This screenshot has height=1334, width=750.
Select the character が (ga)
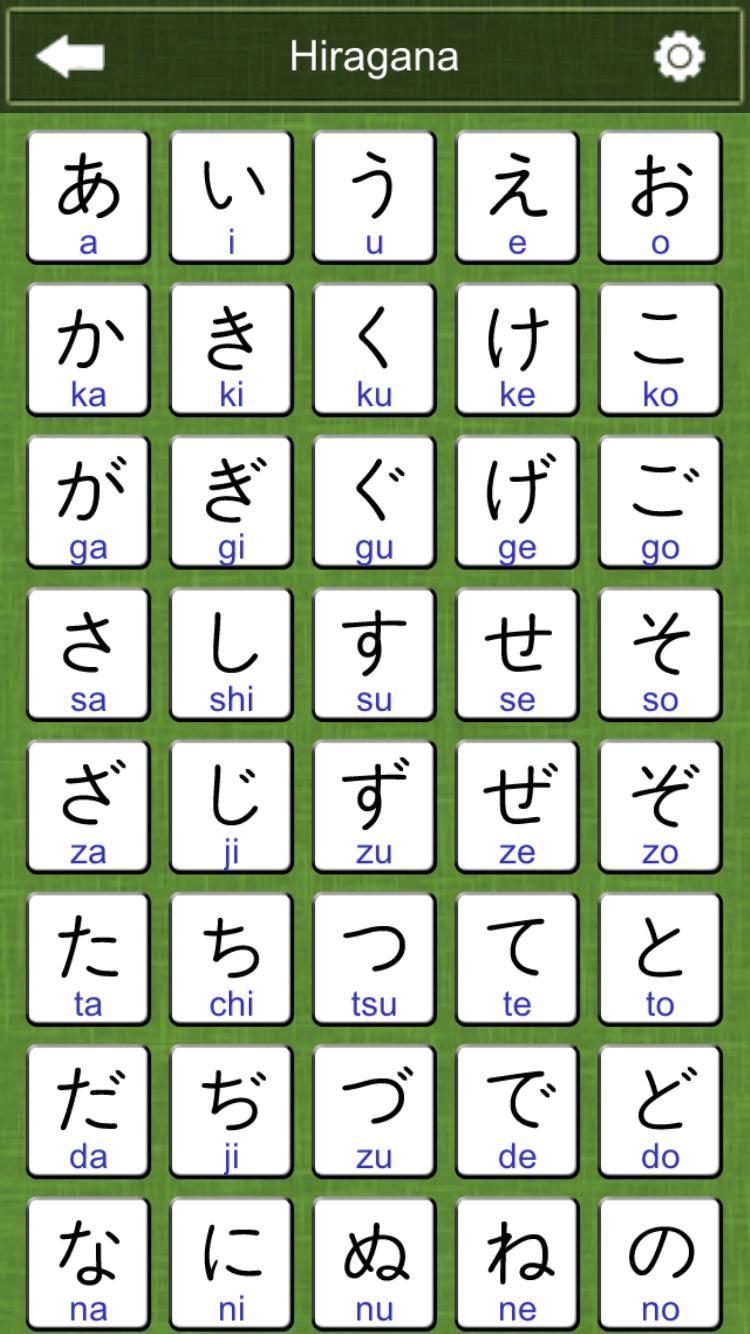[x=87, y=500]
